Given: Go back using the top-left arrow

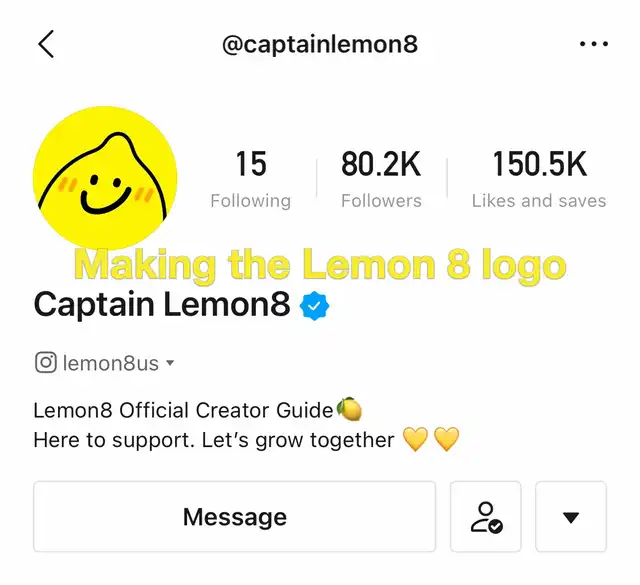Looking at the screenshot, I should [x=46, y=44].
